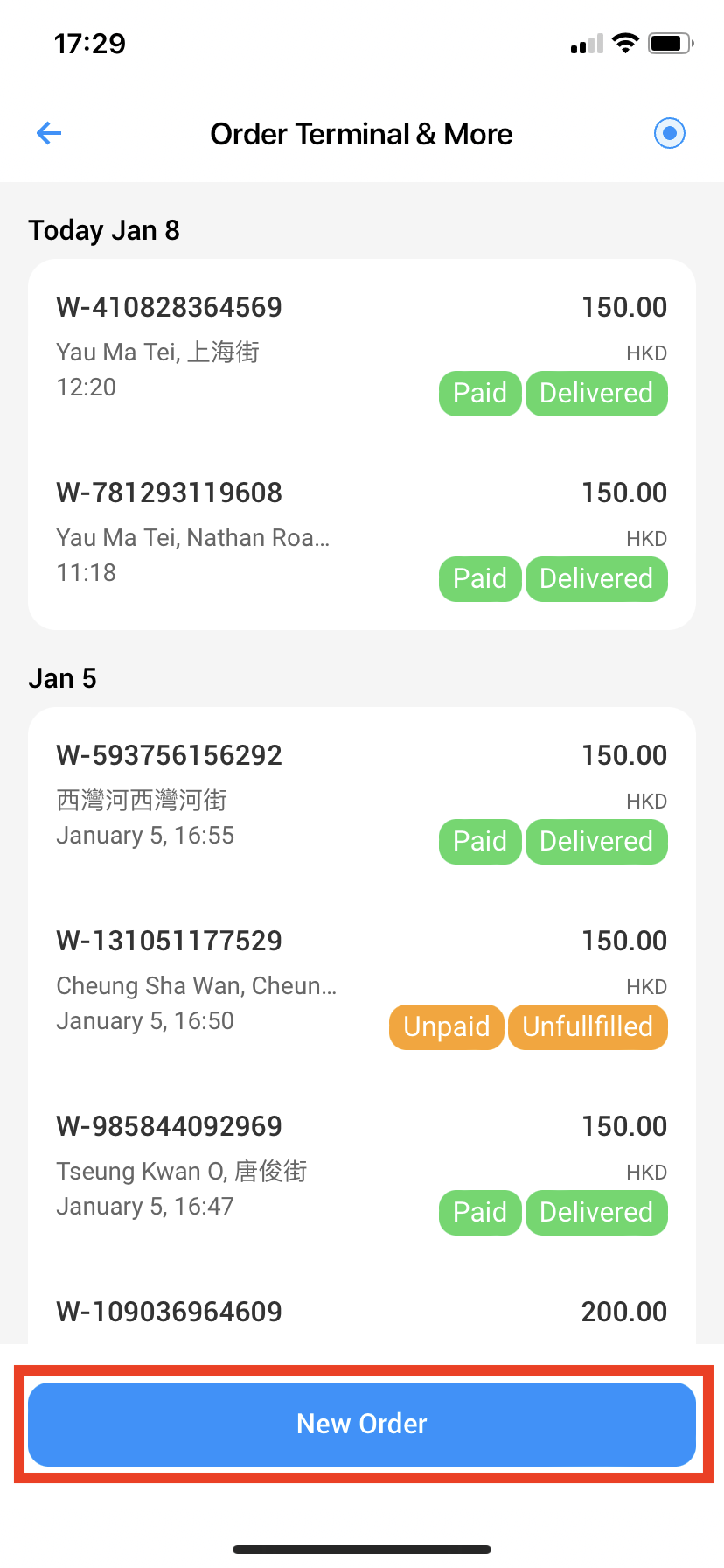This screenshot has width=724, height=1568.
Task: Select the Today Jan 8 section header
Action: [x=104, y=229]
